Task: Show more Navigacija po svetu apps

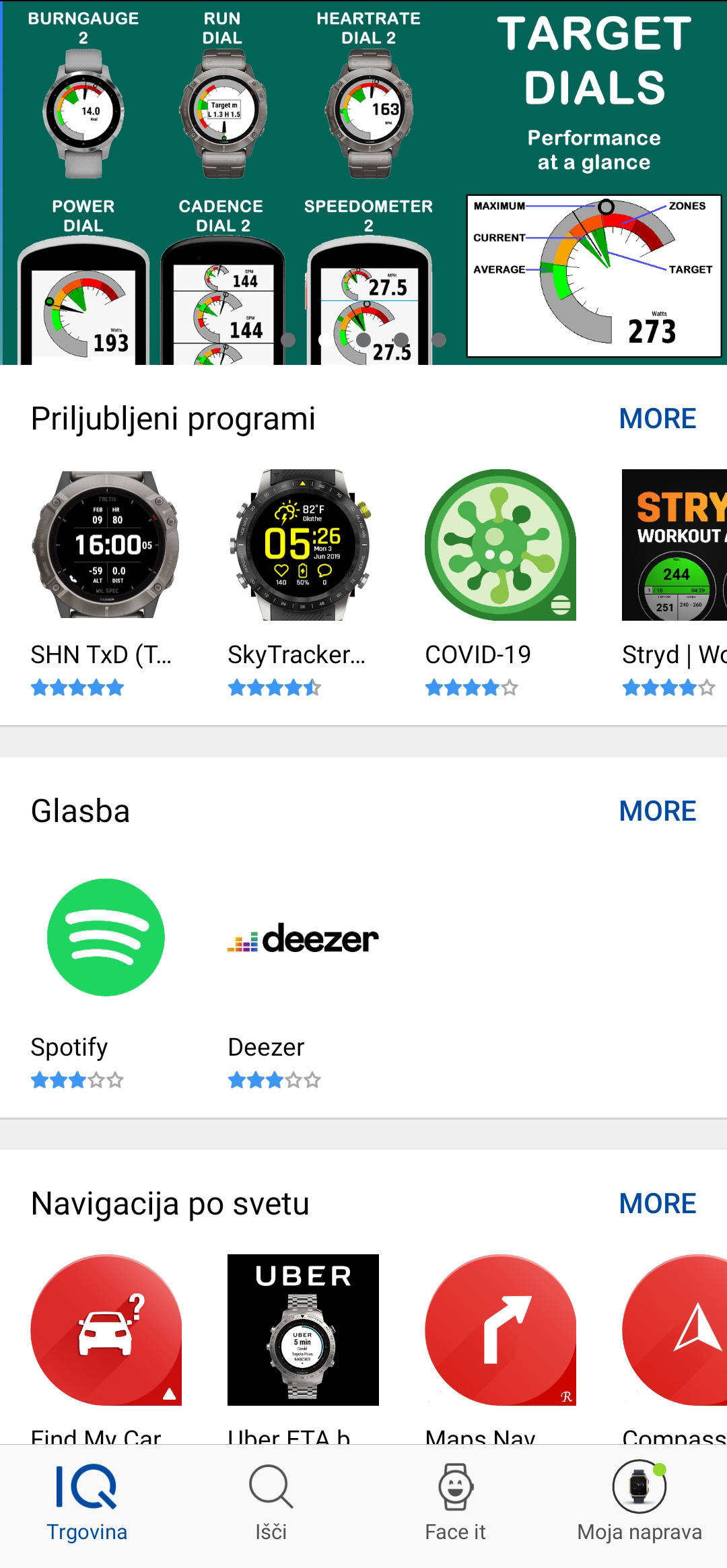Action: click(657, 1204)
